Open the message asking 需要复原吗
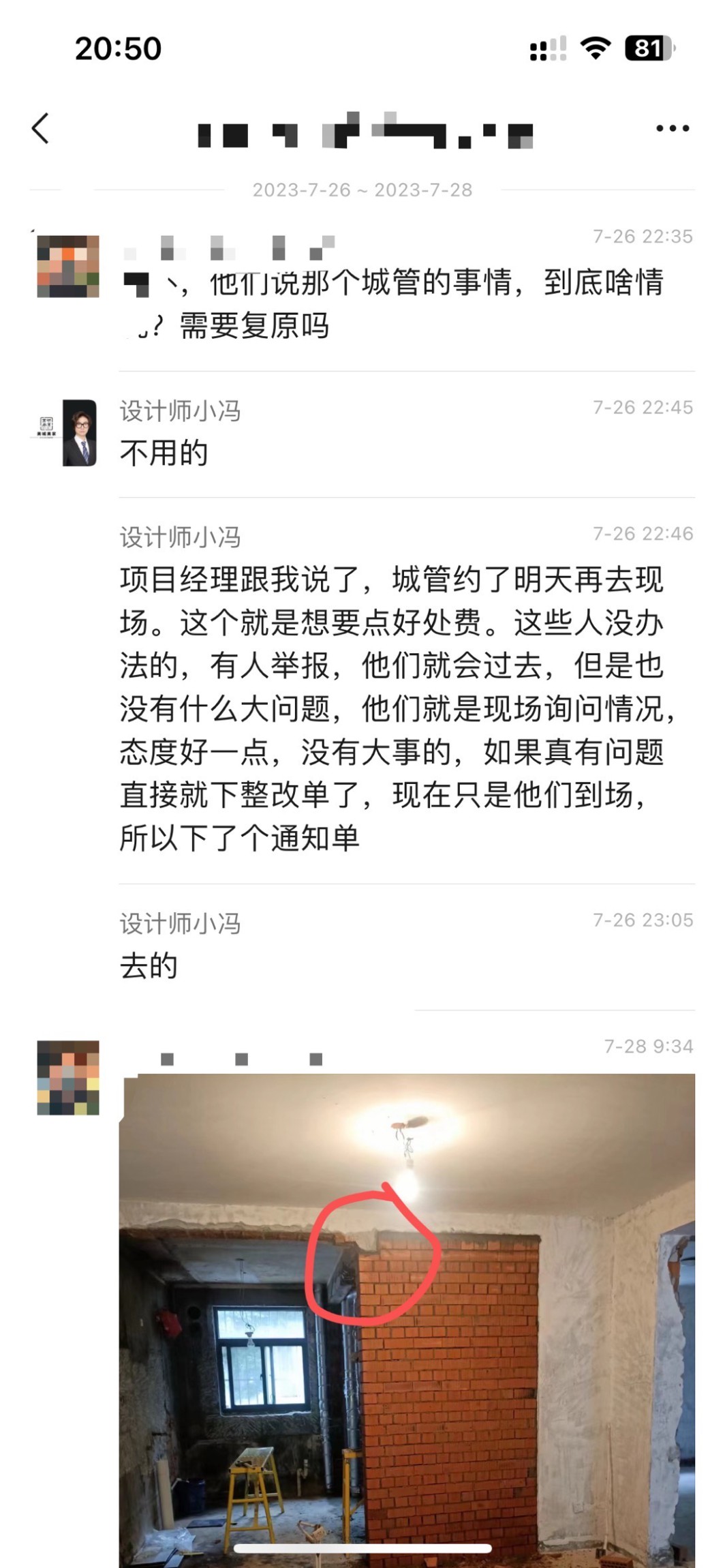The image size is (725, 1568). [x=395, y=304]
